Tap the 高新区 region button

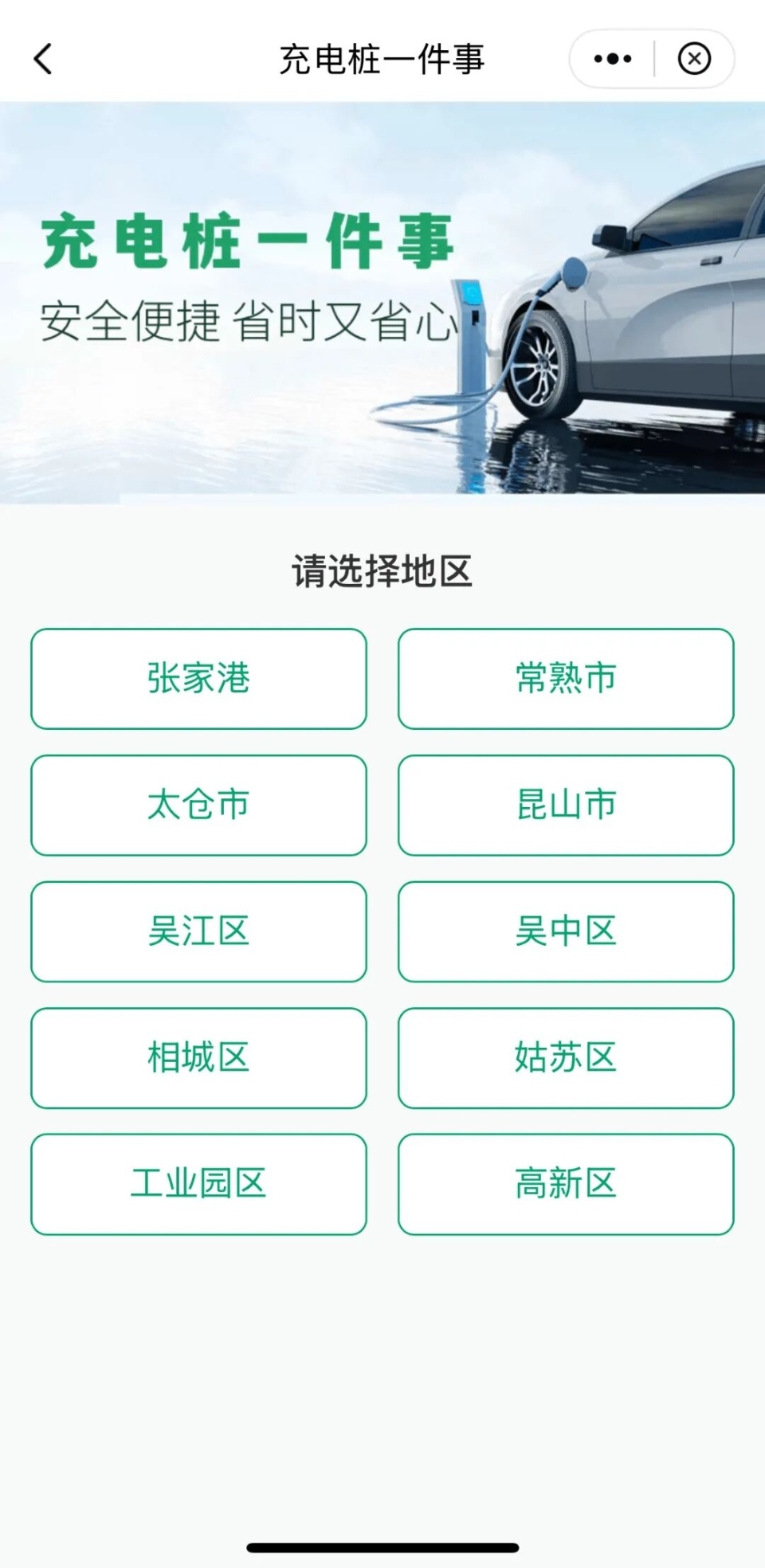(566, 1184)
